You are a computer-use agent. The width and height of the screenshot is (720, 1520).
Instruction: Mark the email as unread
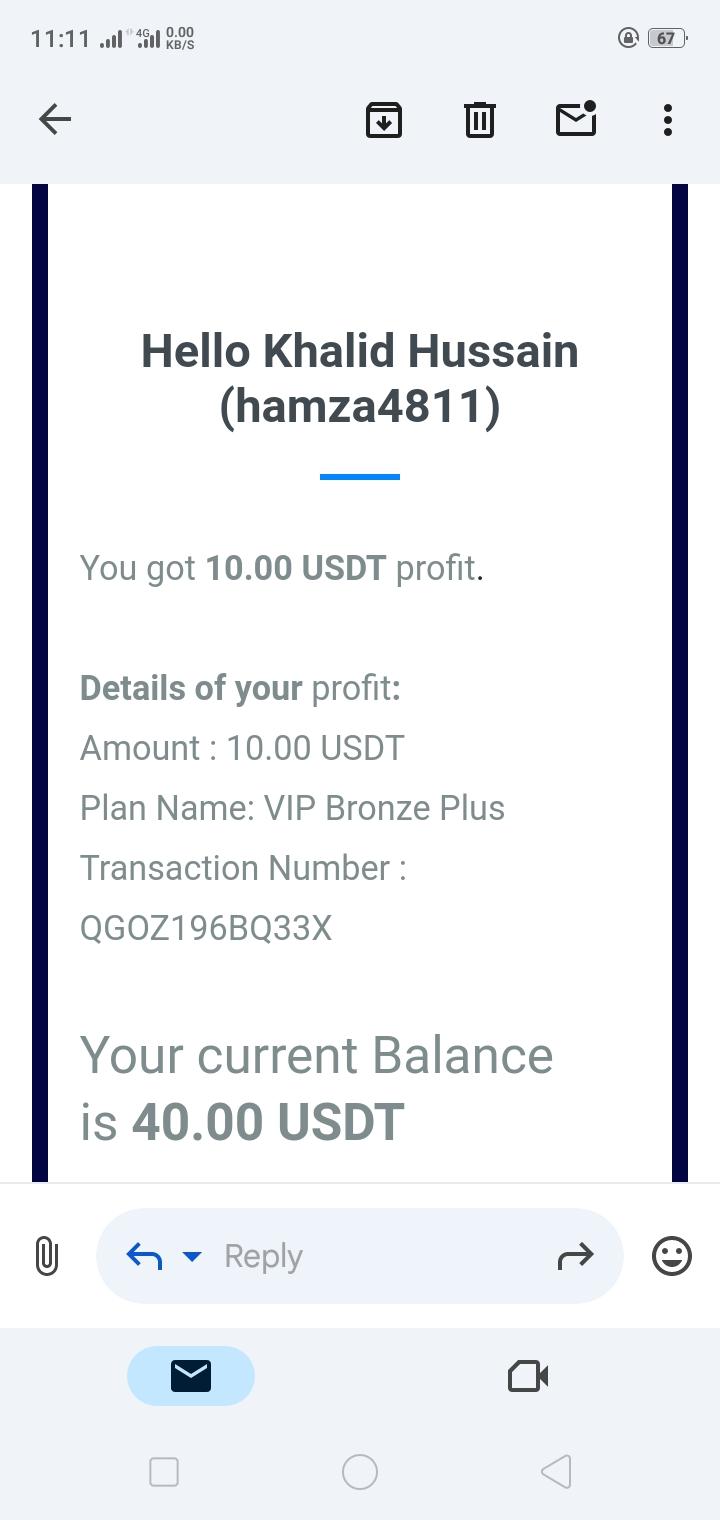tap(576, 120)
